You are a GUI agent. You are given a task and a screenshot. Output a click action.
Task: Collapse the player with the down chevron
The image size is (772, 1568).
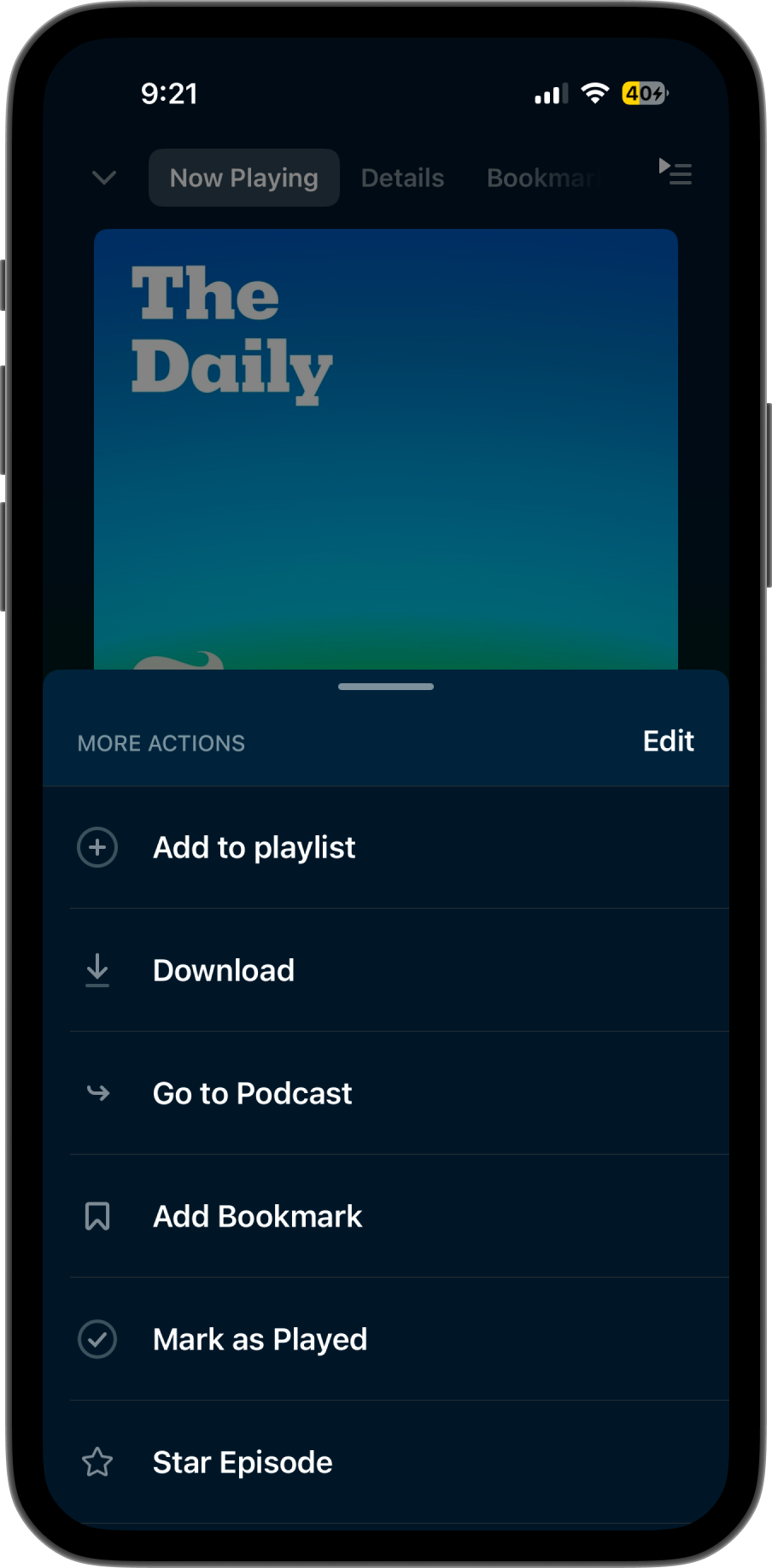pyautogui.click(x=104, y=178)
